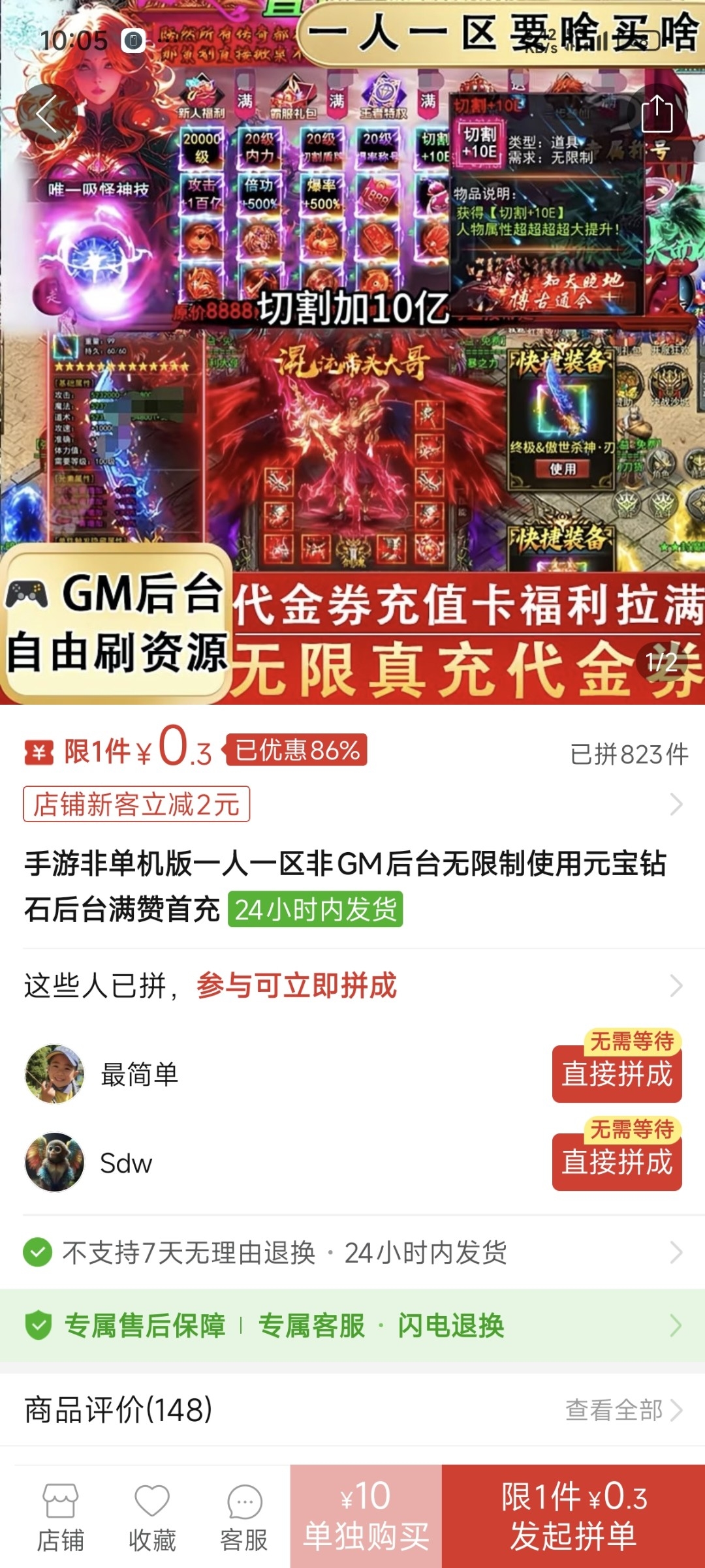
Task: Buy alone for ¥10 with 单独购买
Action: coord(366,1516)
